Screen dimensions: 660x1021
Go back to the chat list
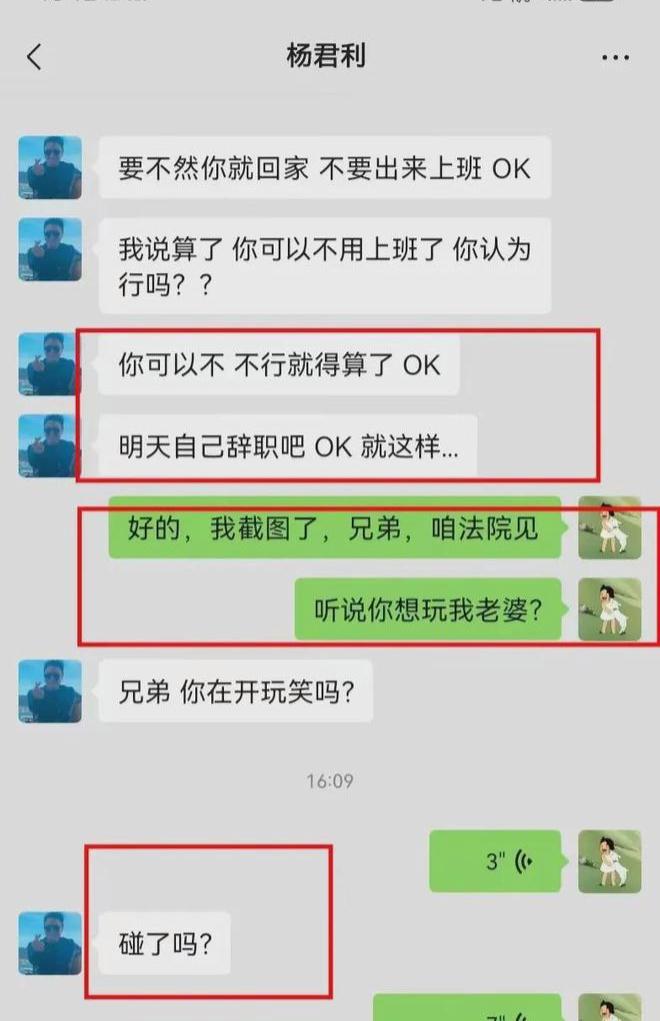34,57
